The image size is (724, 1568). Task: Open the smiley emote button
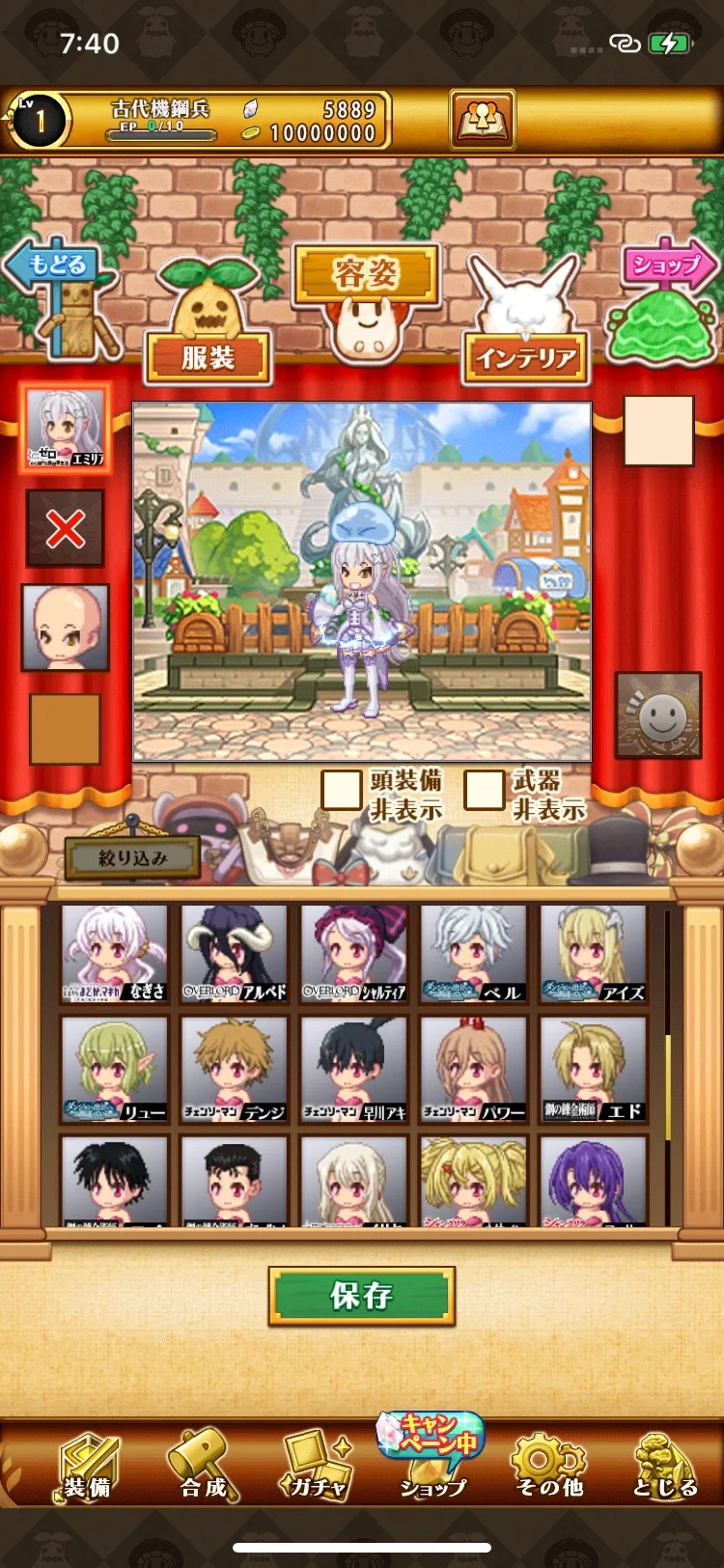click(x=658, y=715)
